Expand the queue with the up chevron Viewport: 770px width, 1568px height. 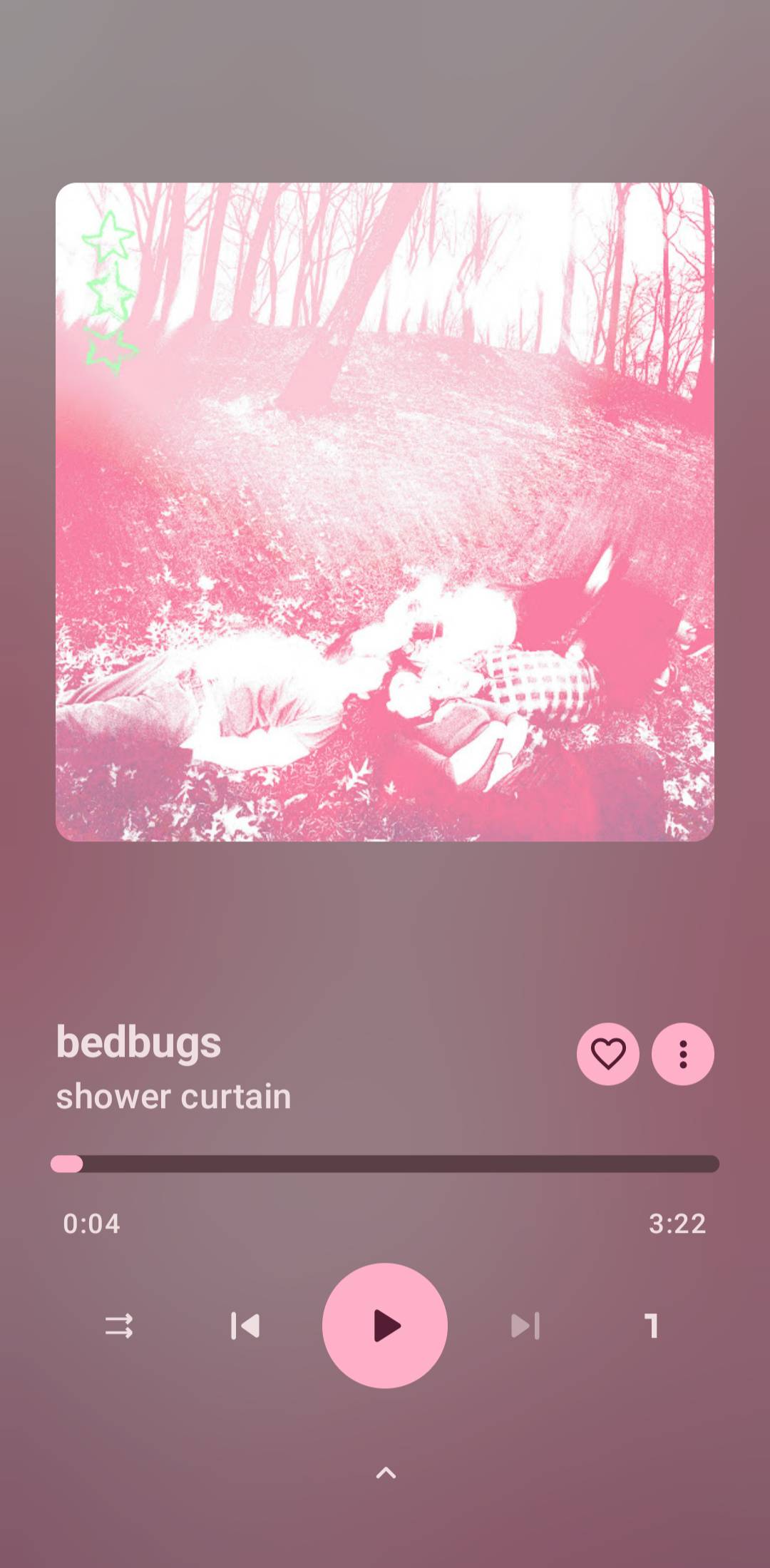click(386, 1472)
